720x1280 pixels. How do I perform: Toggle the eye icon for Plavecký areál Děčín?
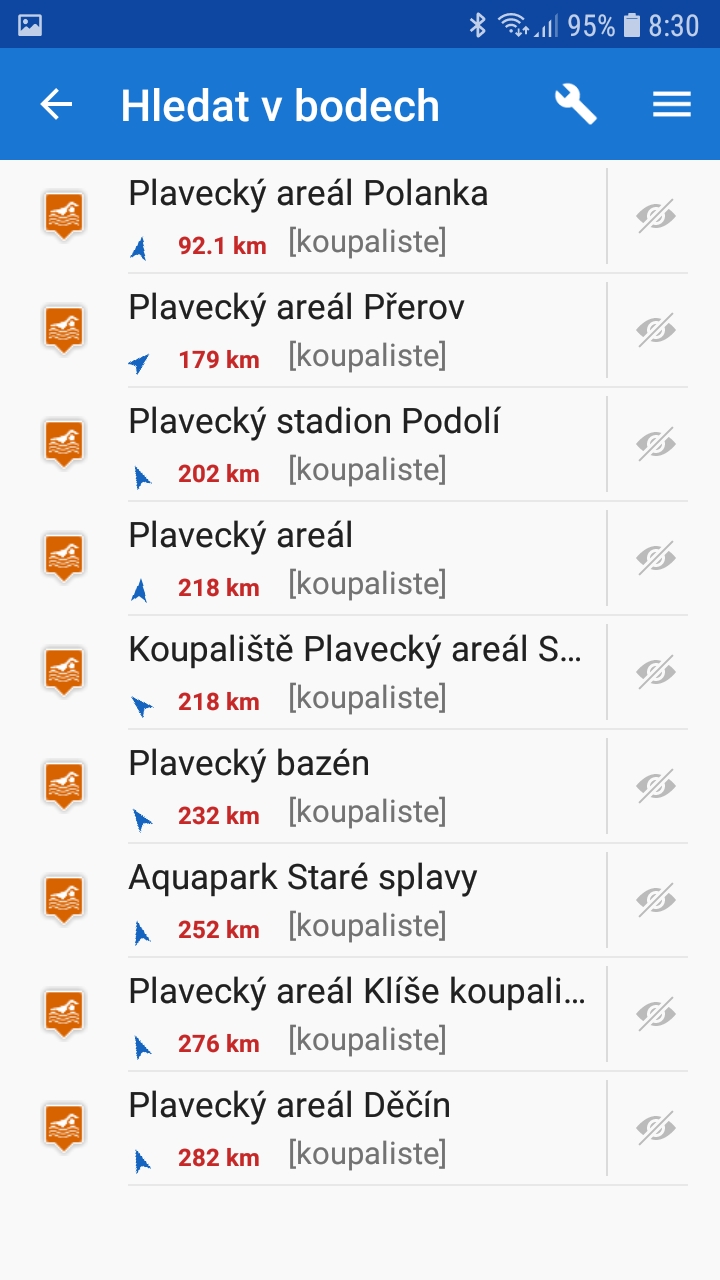(656, 1128)
